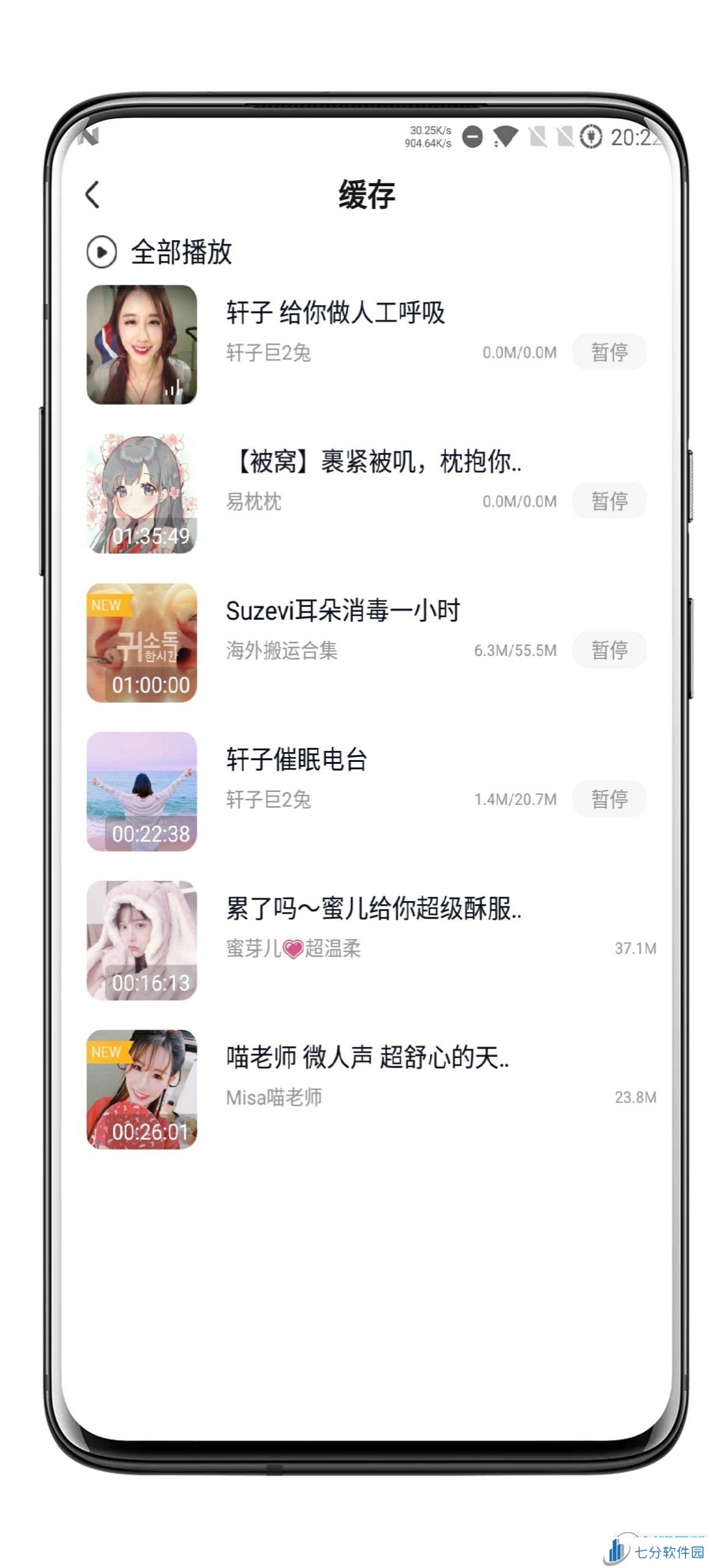Go back using the top-left arrow

point(92,195)
